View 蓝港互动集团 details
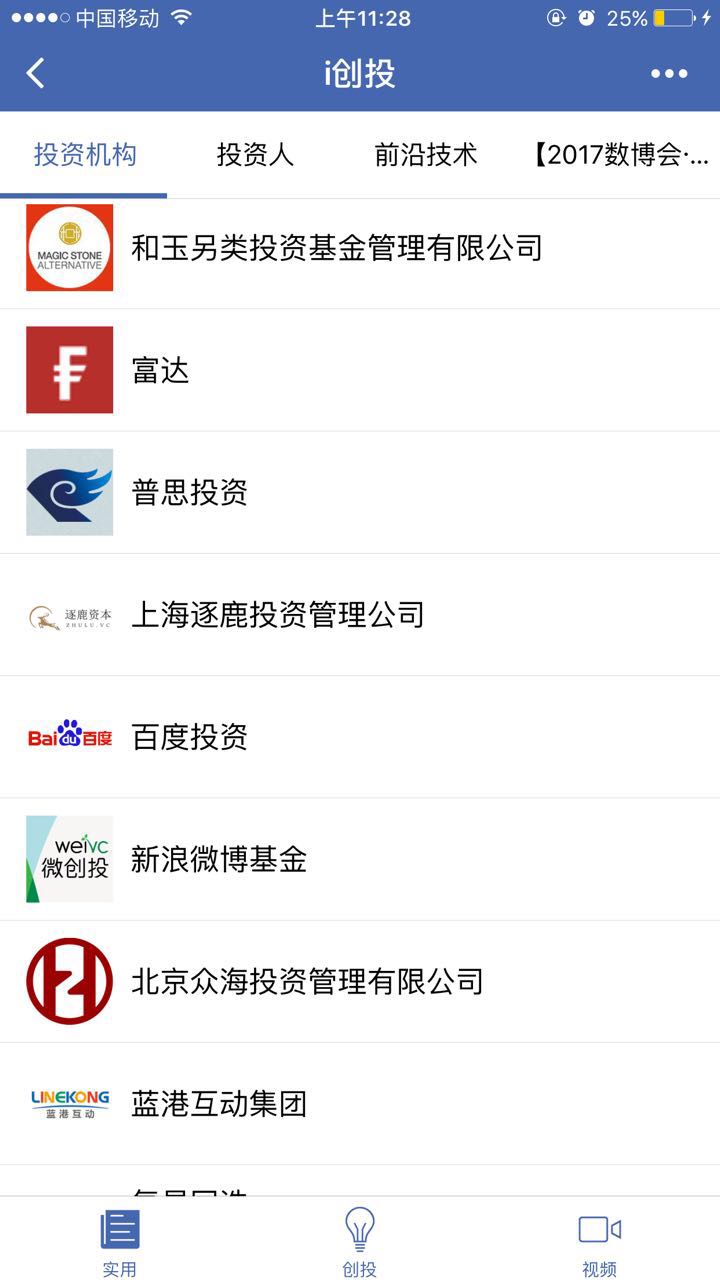 coord(360,1104)
